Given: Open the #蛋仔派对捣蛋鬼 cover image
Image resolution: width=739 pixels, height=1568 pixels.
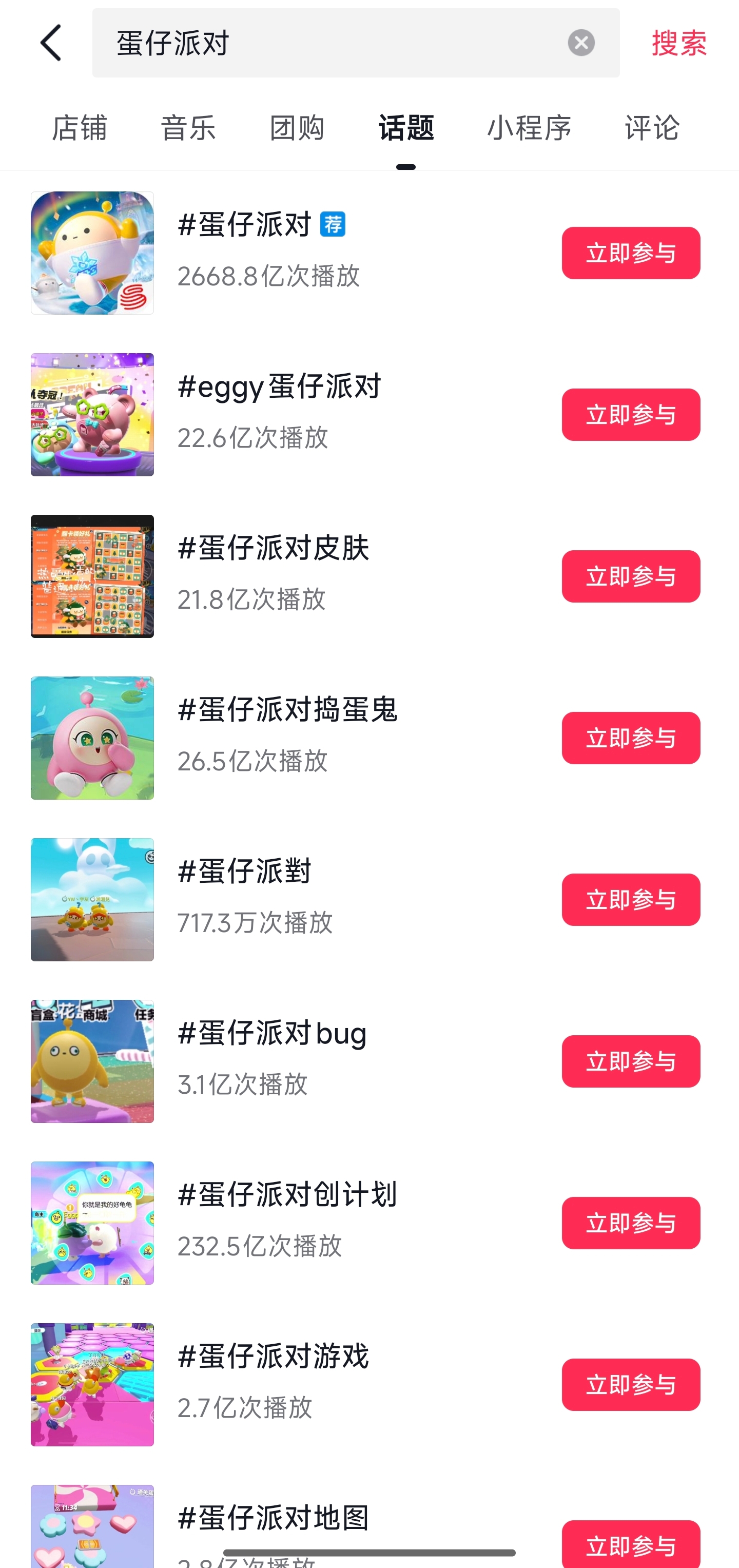Looking at the screenshot, I should (92, 738).
